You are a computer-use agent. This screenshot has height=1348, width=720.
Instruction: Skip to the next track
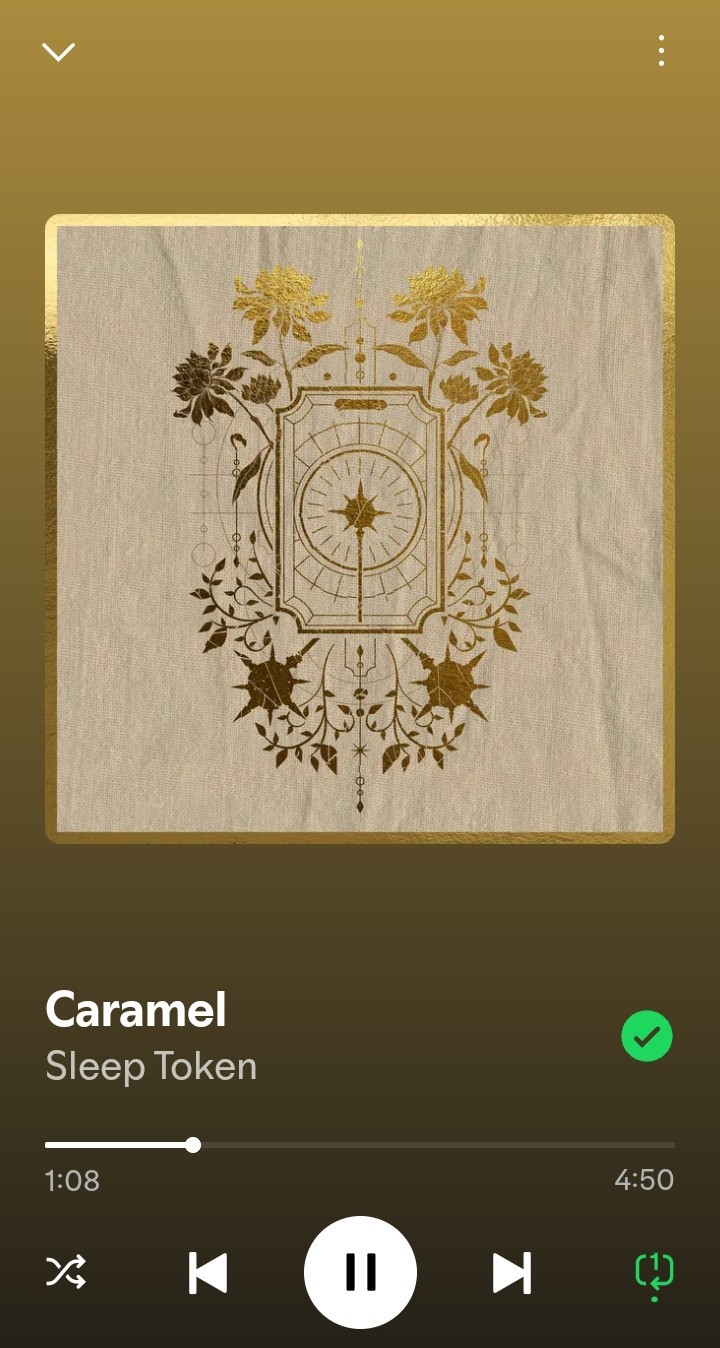pyautogui.click(x=511, y=1273)
